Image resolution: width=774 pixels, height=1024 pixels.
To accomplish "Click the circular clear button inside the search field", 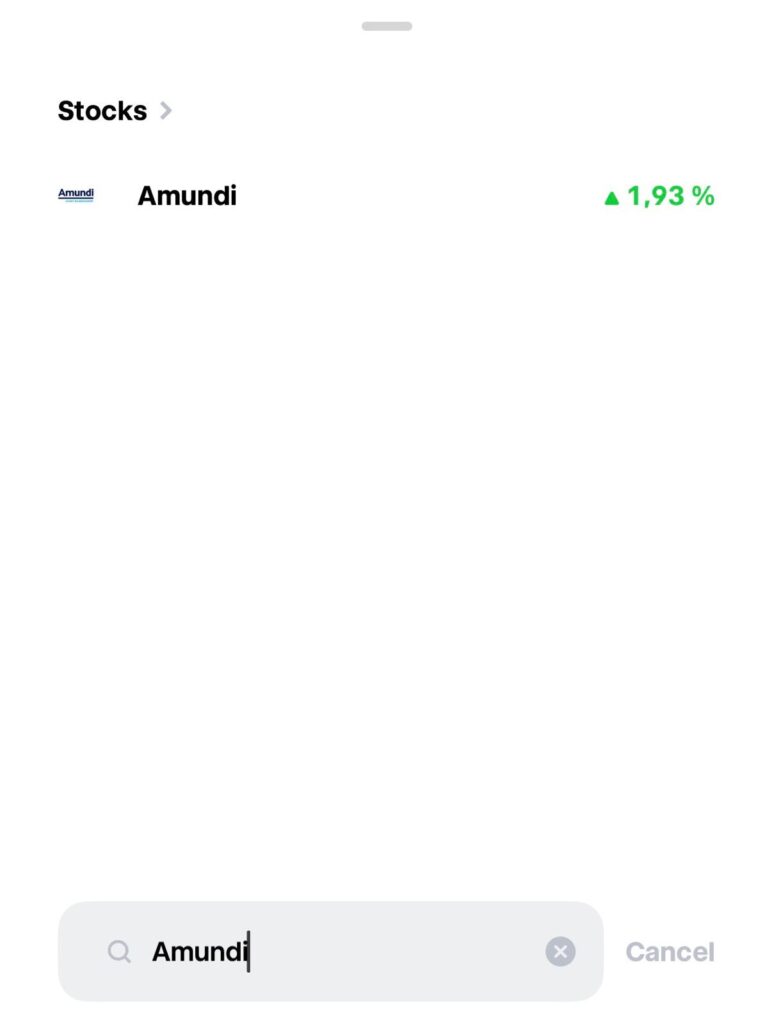I will pos(560,951).
